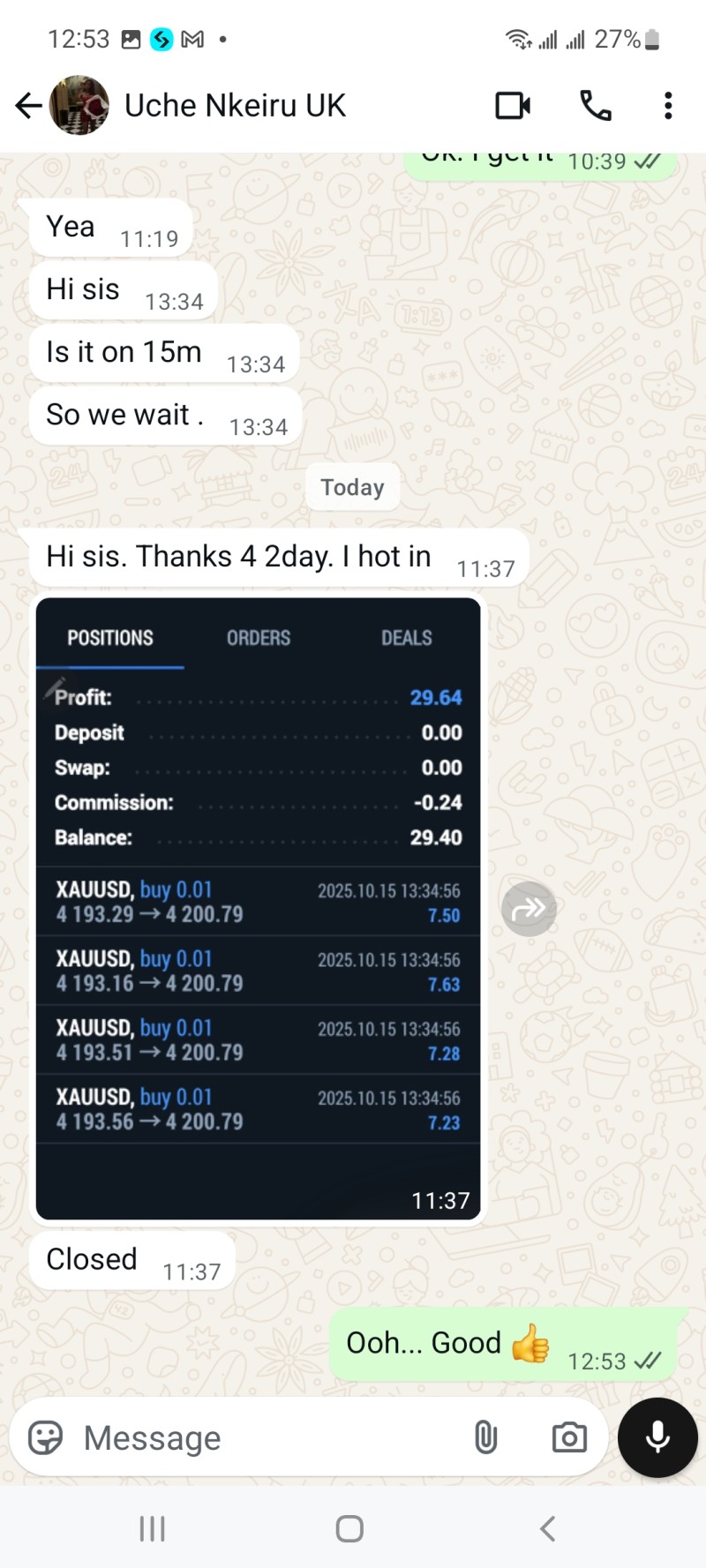Start a video call with Uche
Image resolution: width=706 pixels, height=1568 pixels.
point(513,106)
